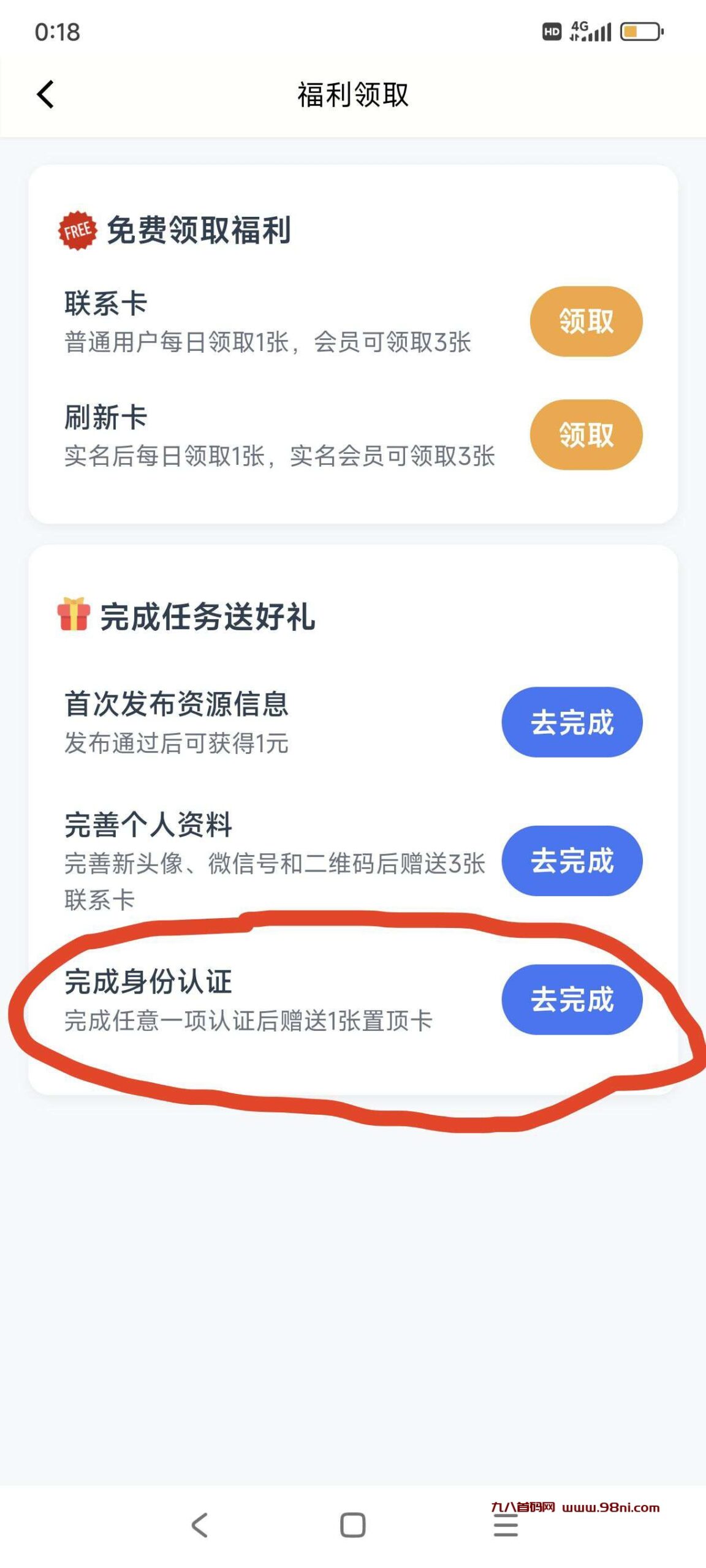Click the 福利领取 page title
This screenshot has height=1568, width=706.
pyautogui.click(x=352, y=93)
